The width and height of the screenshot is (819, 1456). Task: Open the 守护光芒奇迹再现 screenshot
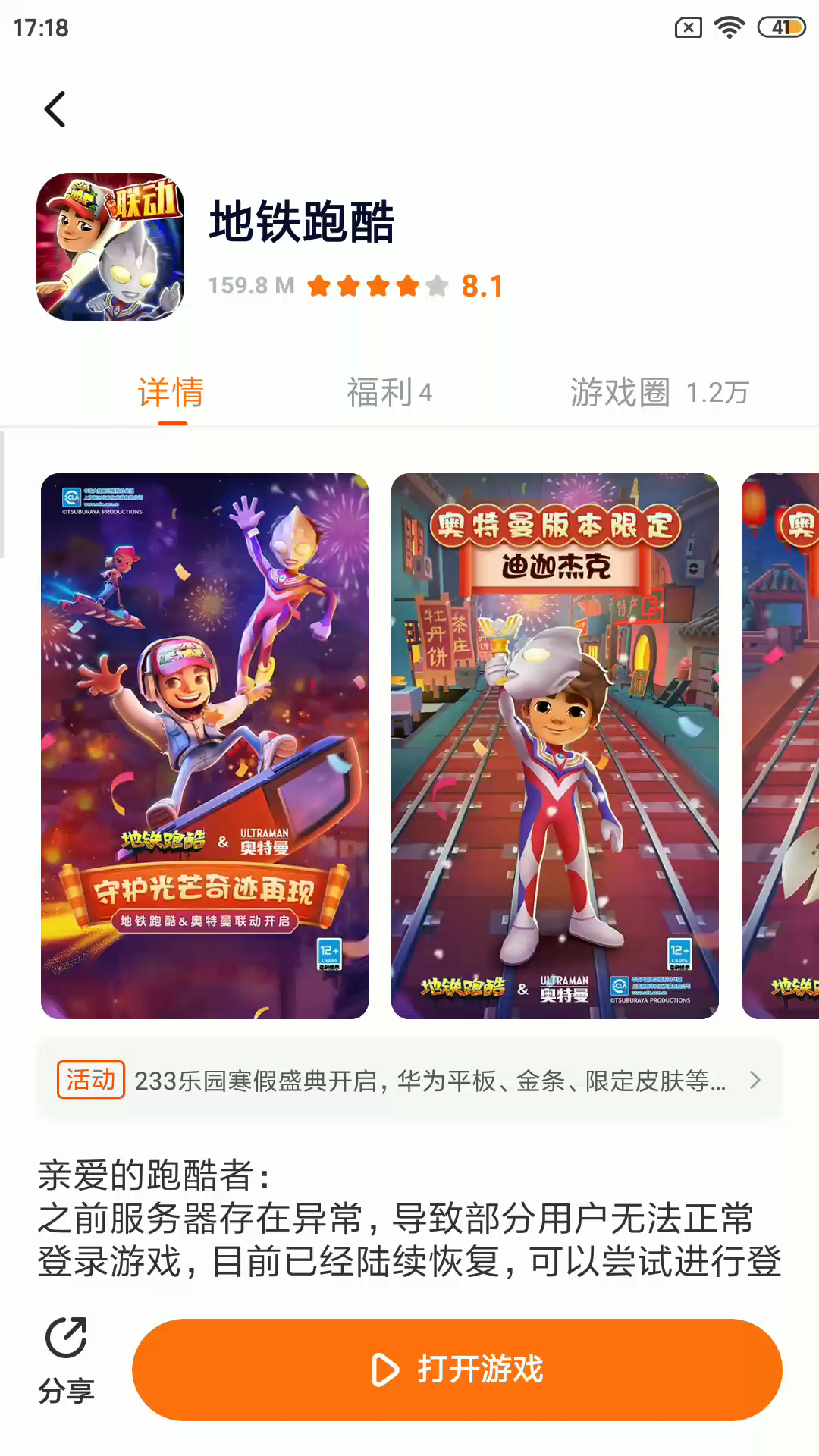205,745
